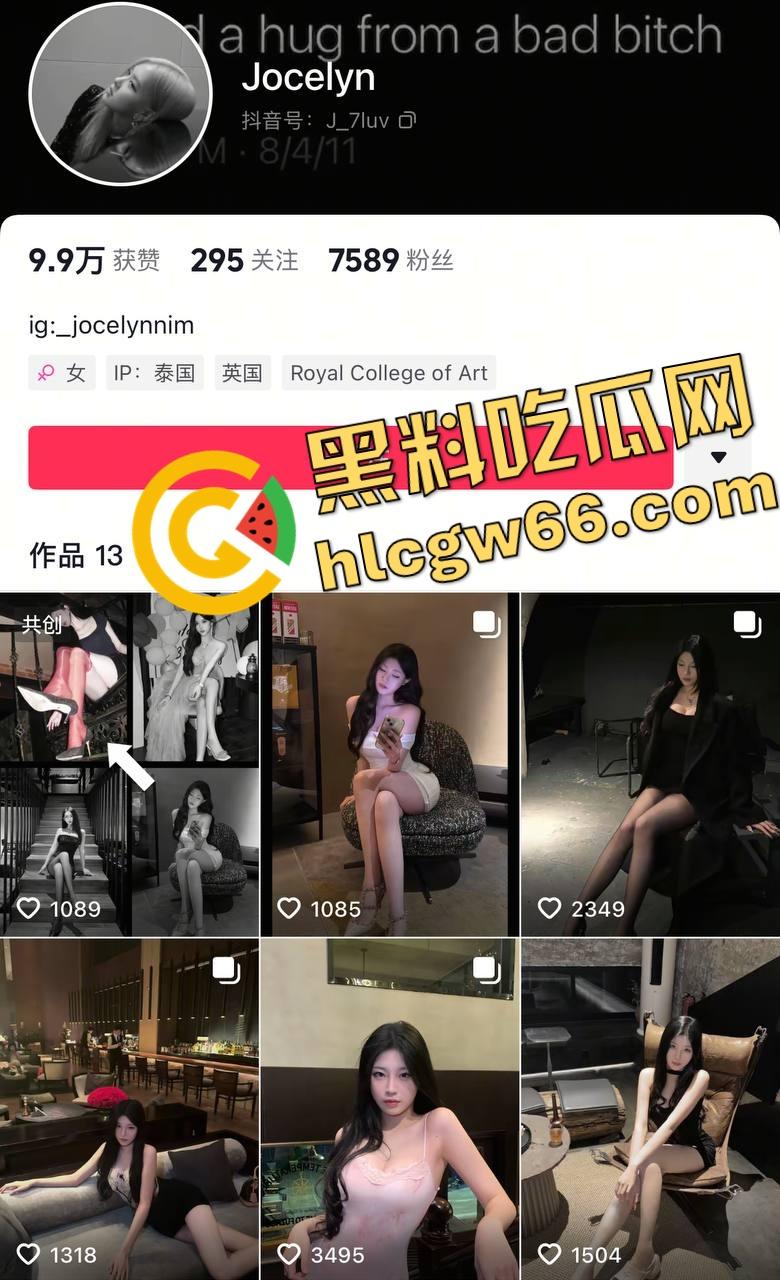This screenshot has width=780, height=1280.
Task: Copy the Douyin ID J_7luv
Action: pyautogui.click(x=407, y=121)
